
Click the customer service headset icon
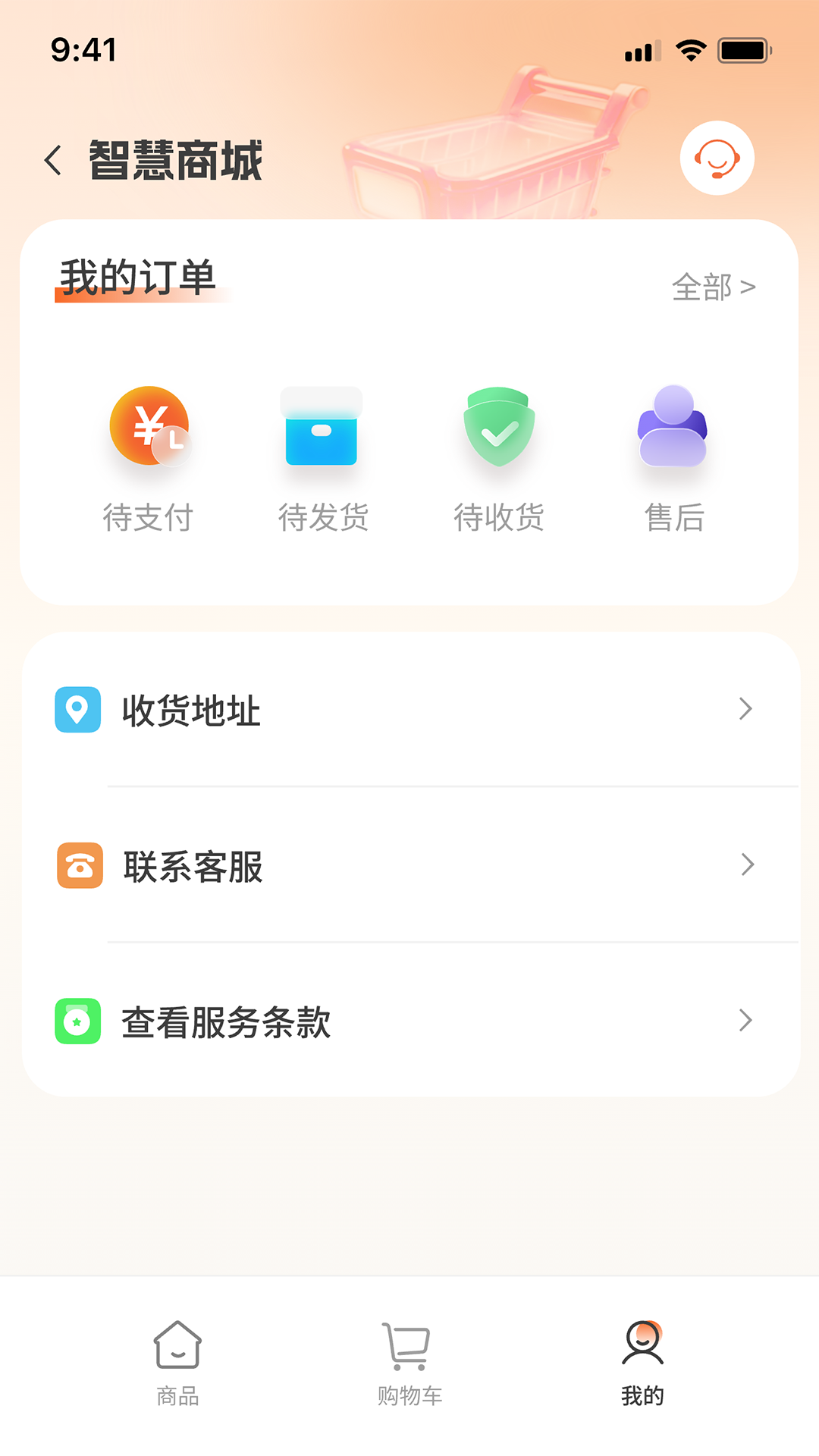(717, 158)
